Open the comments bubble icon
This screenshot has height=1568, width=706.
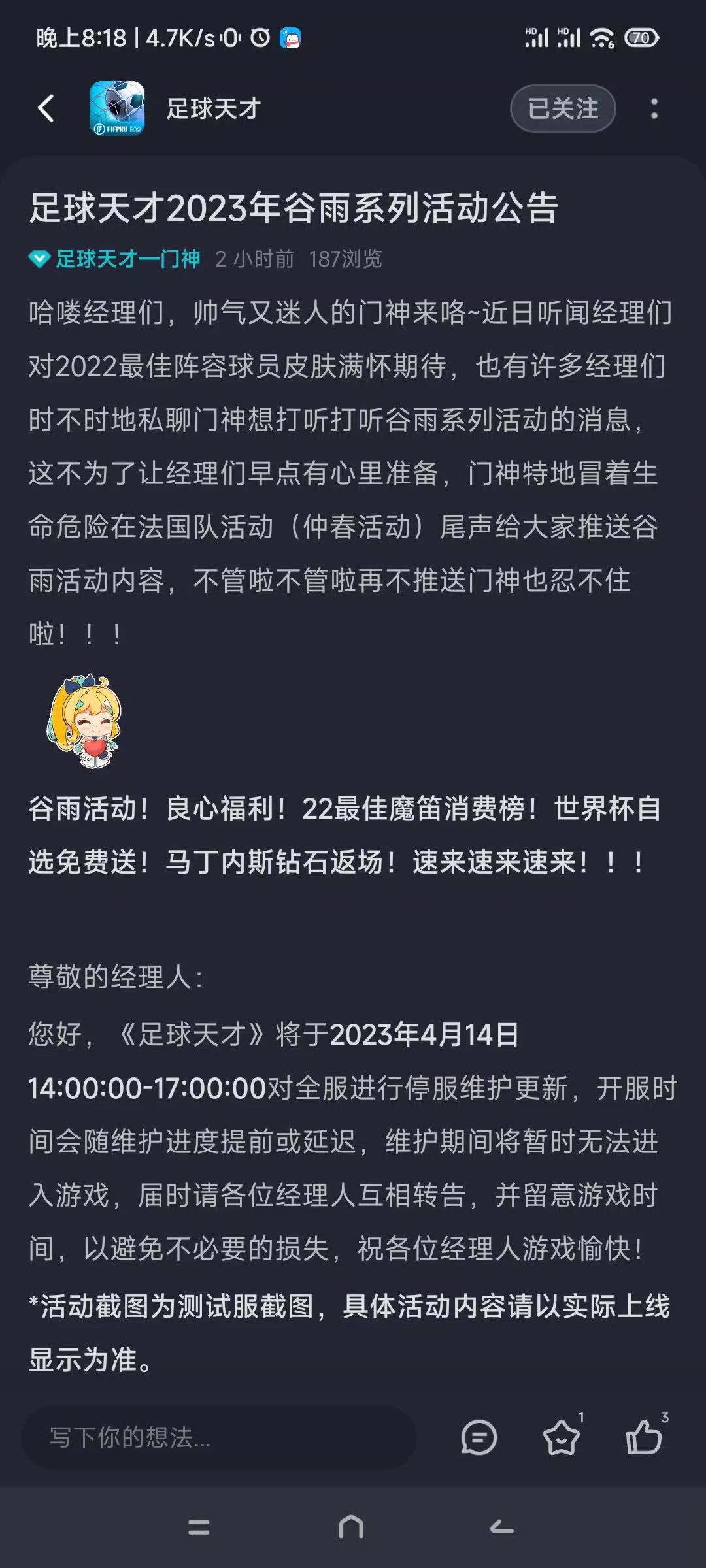pos(479,1437)
